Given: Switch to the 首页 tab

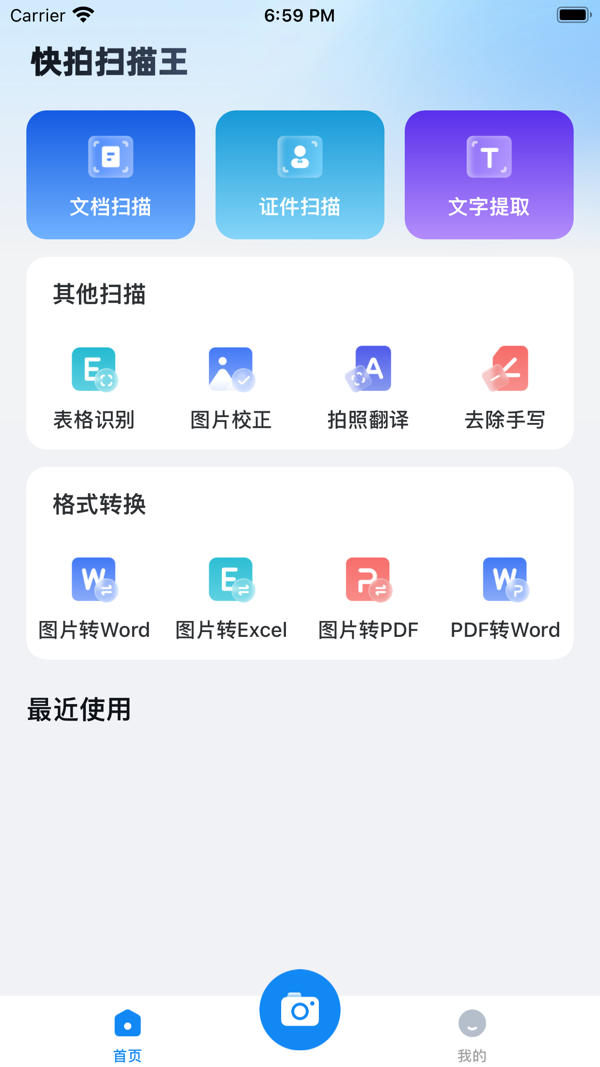Looking at the screenshot, I should [x=127, y=1035].
